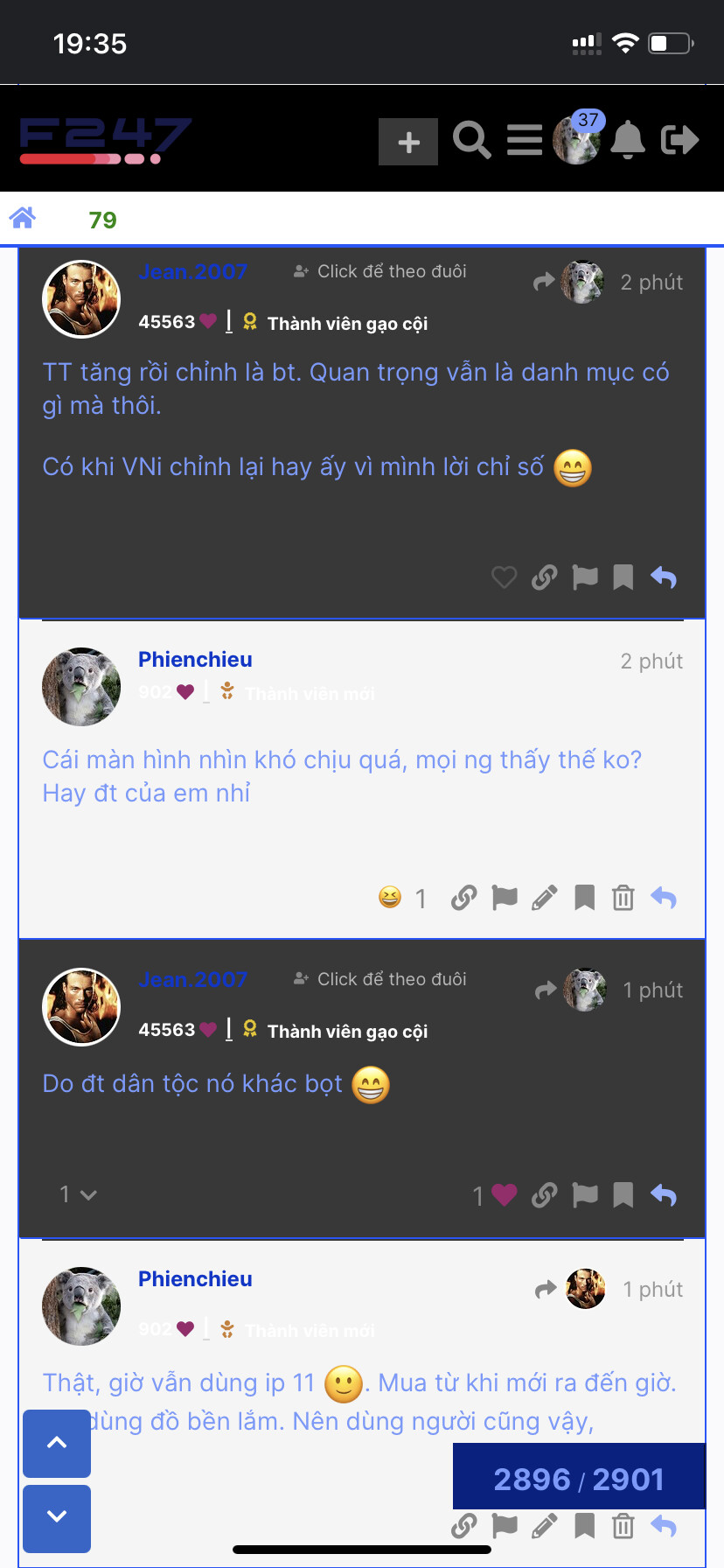Screen dimensions: 724x1568
Task: Open Phienchieu's profile from the ip 11 post
Action: tap(195, 1279)
